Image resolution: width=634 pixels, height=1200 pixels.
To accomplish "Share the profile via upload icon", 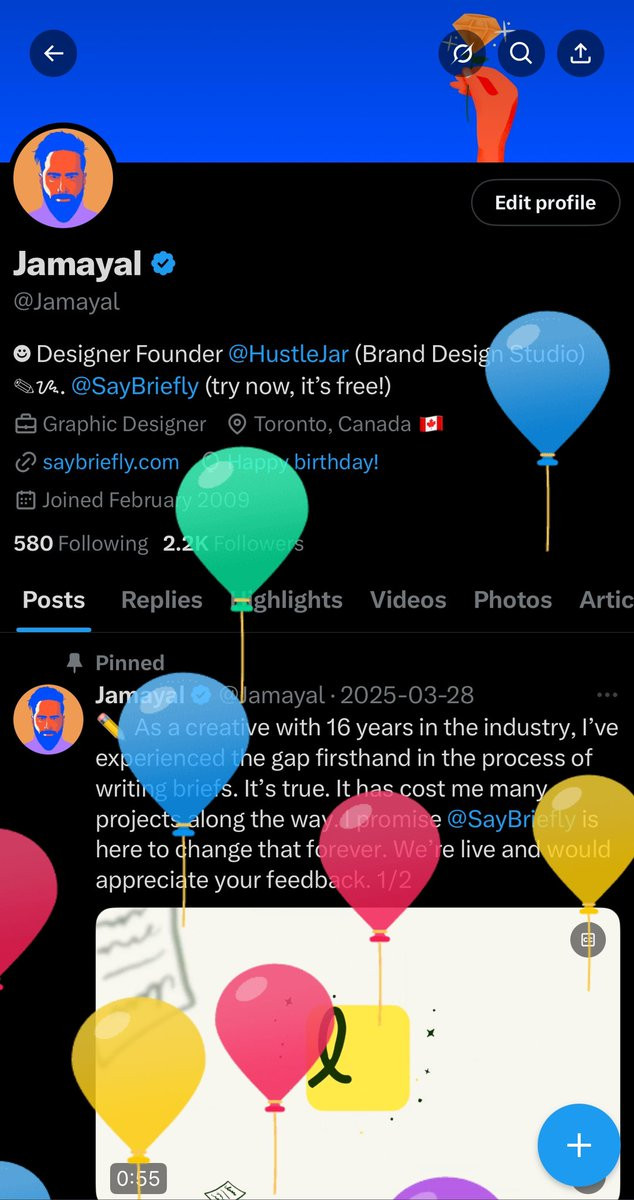I will pos(580,54).
